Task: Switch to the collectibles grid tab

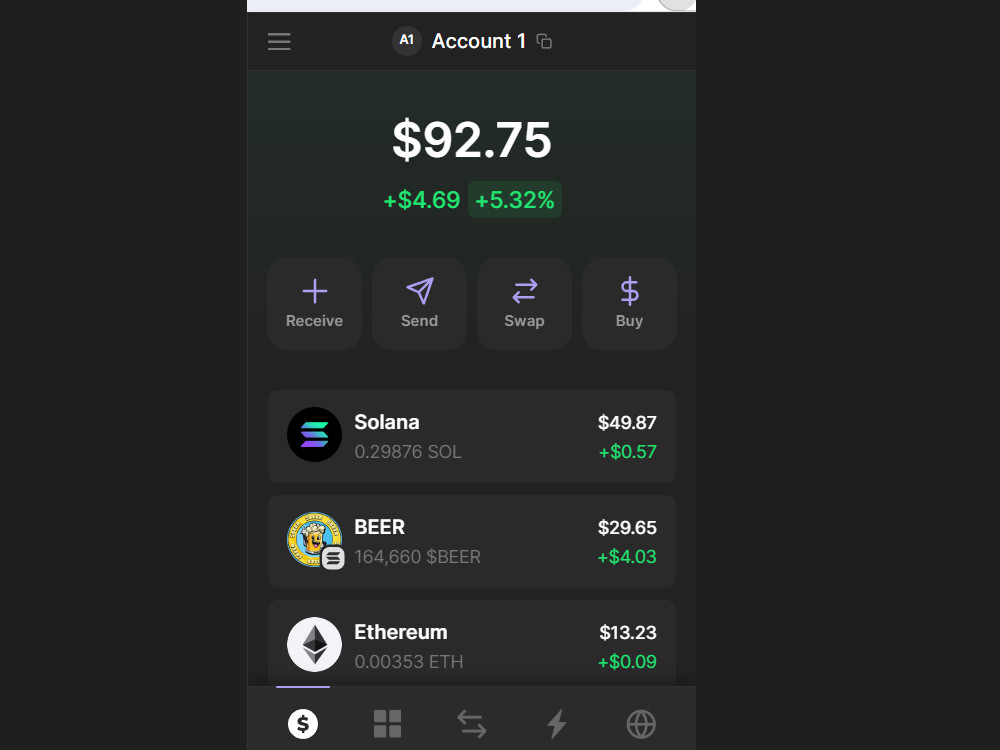Action: tap(387, 723)
